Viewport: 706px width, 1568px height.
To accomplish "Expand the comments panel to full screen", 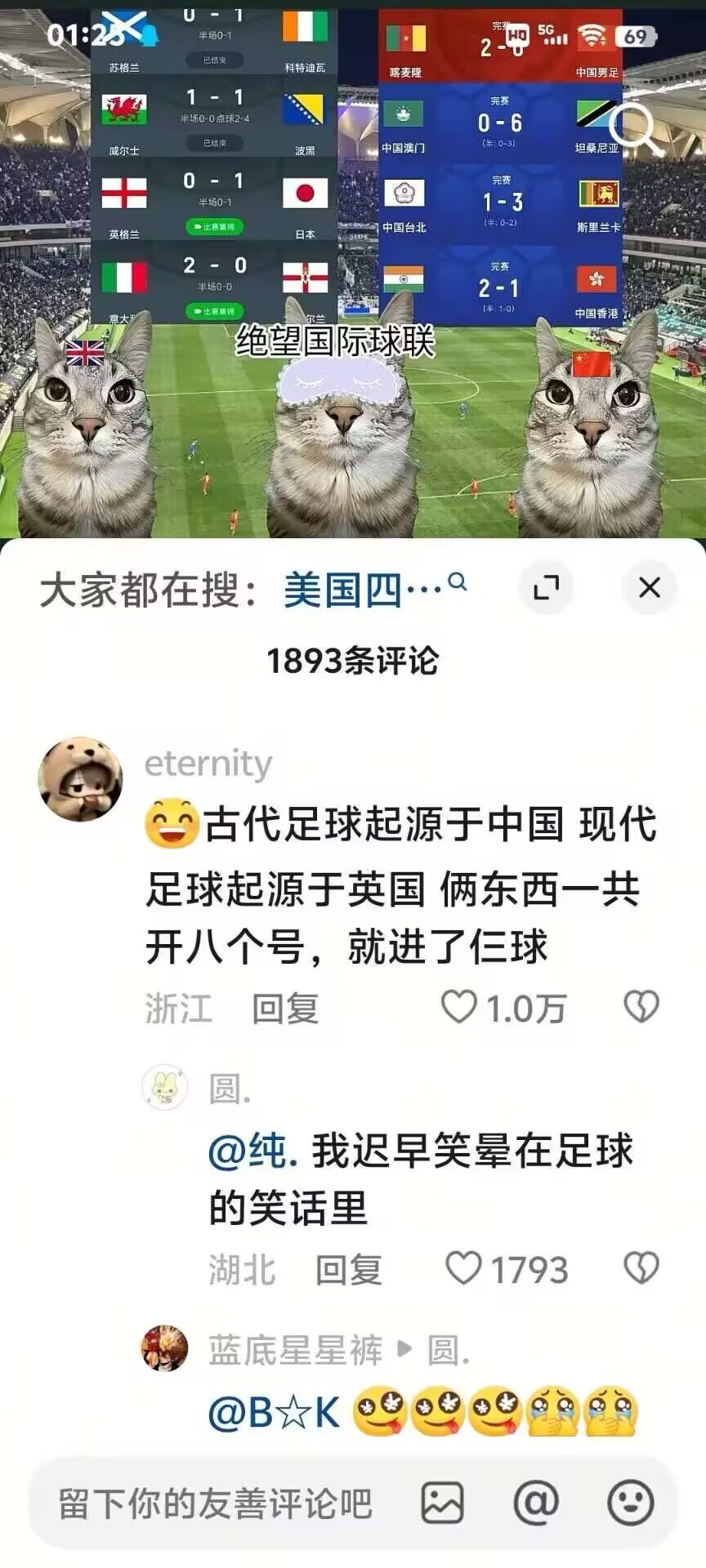I will point(546,587).
